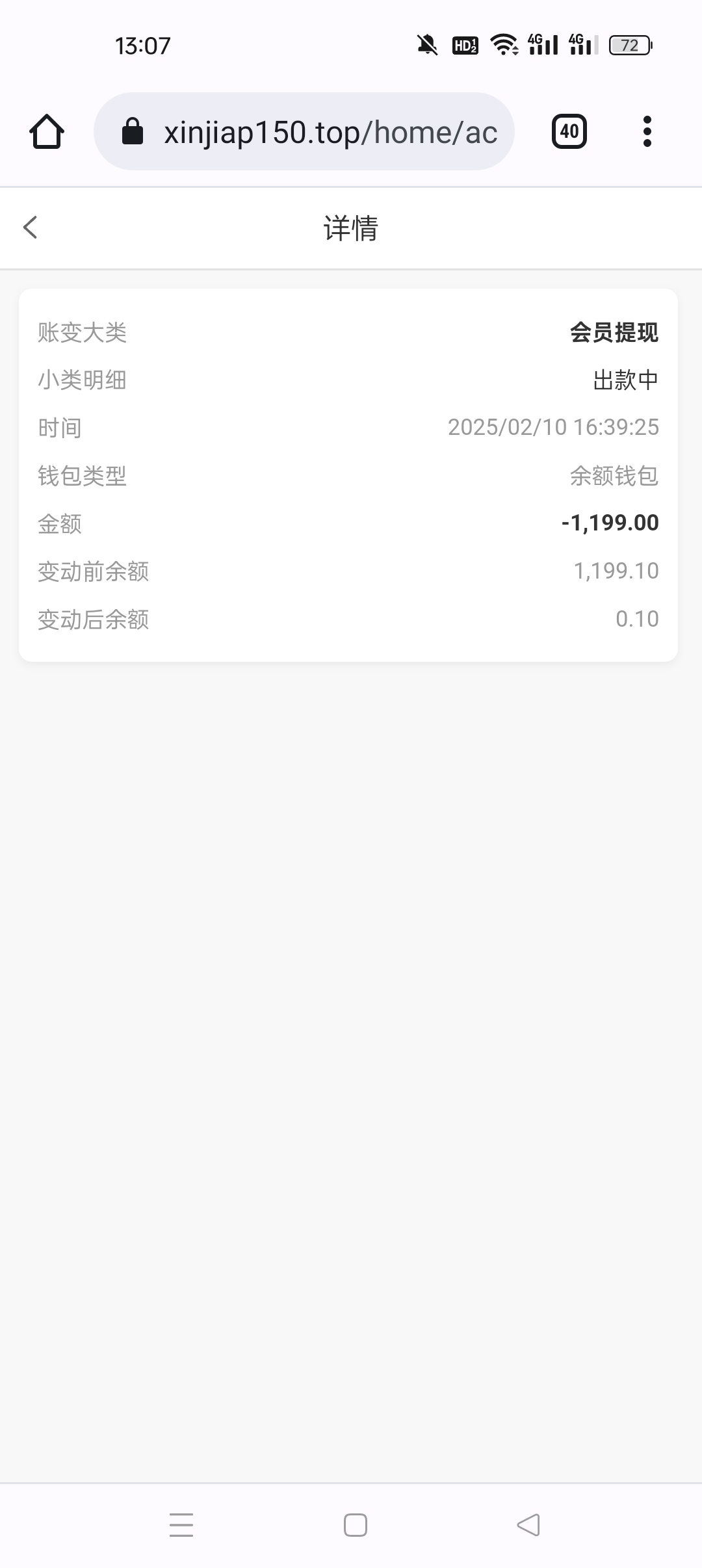Screen dimensions: 702x1568
Task: Open the browser home page
Action: click(47, 132)
